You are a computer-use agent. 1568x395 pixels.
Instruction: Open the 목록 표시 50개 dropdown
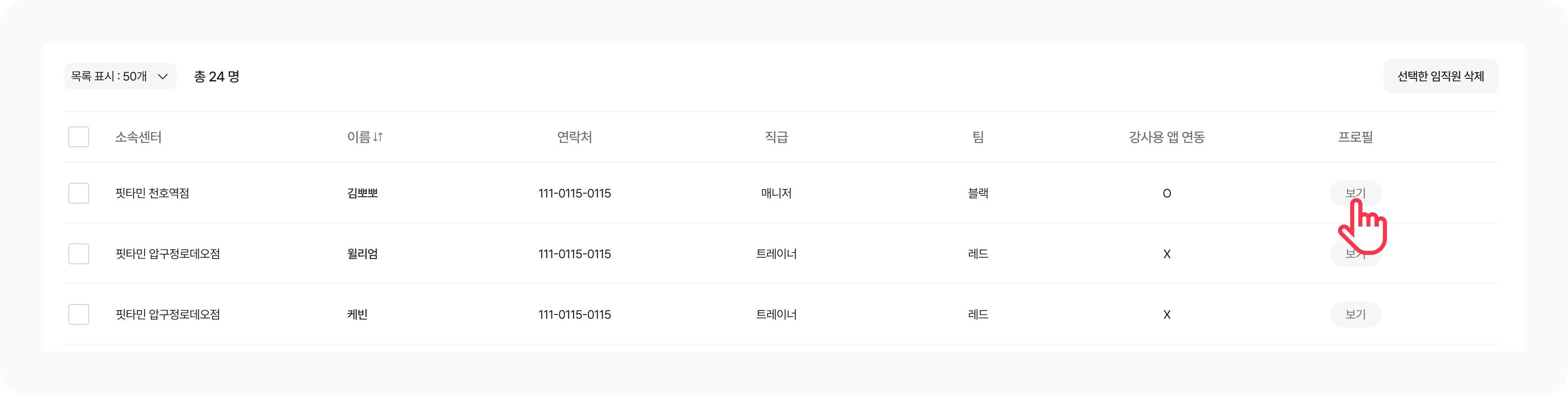(120, 77)
